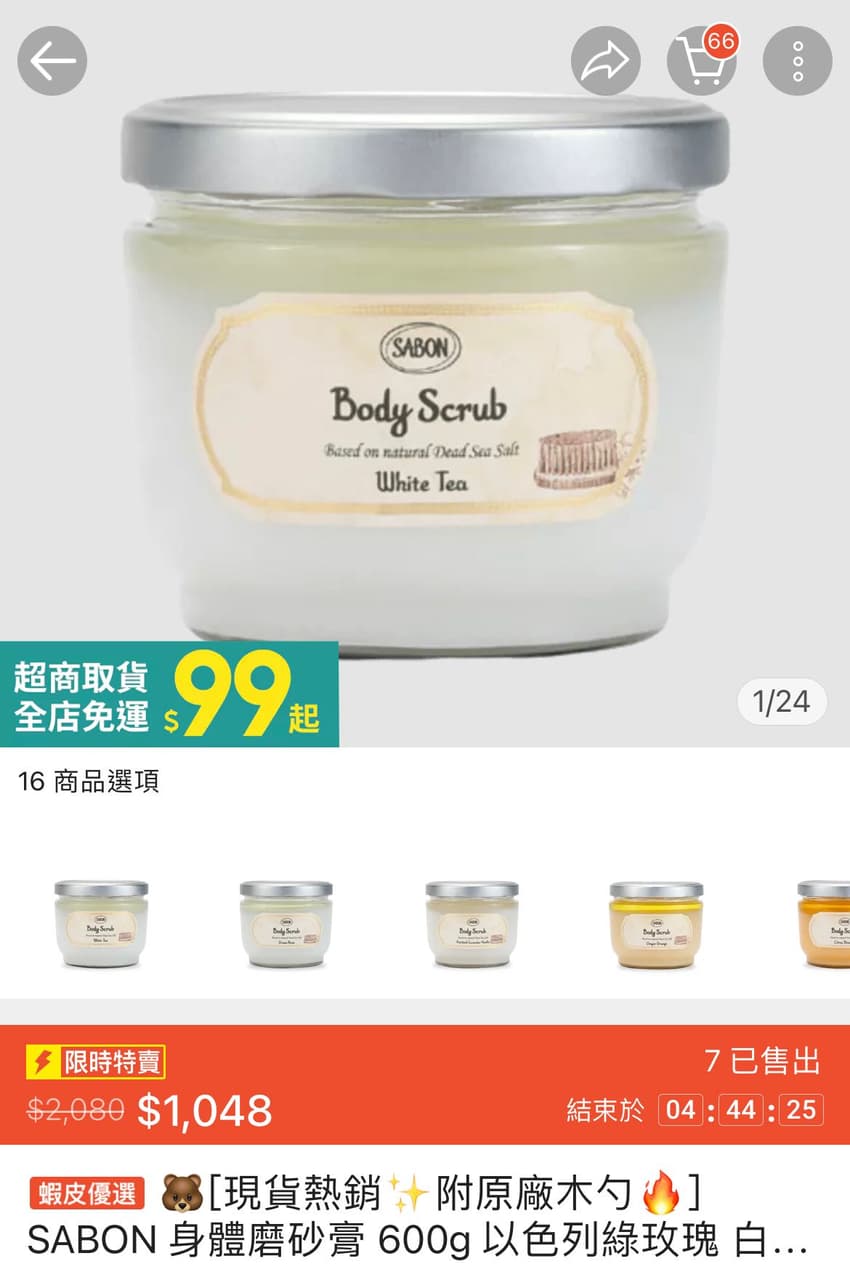Viewport: 850px width, 1279px height.
Task: Open the three-dot more options menu
Action: (x=797, y=60)
